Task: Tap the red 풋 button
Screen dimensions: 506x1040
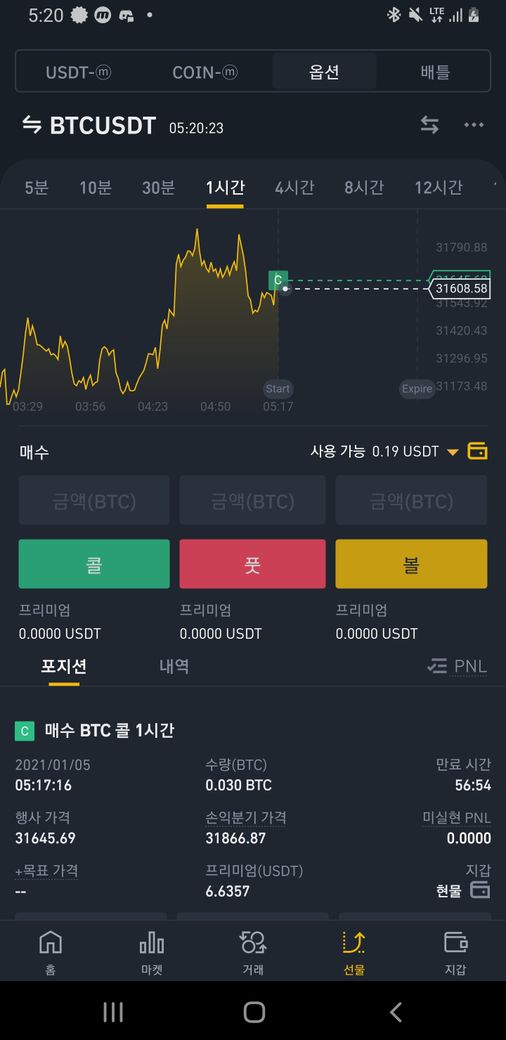Action: tap(253, 564)
